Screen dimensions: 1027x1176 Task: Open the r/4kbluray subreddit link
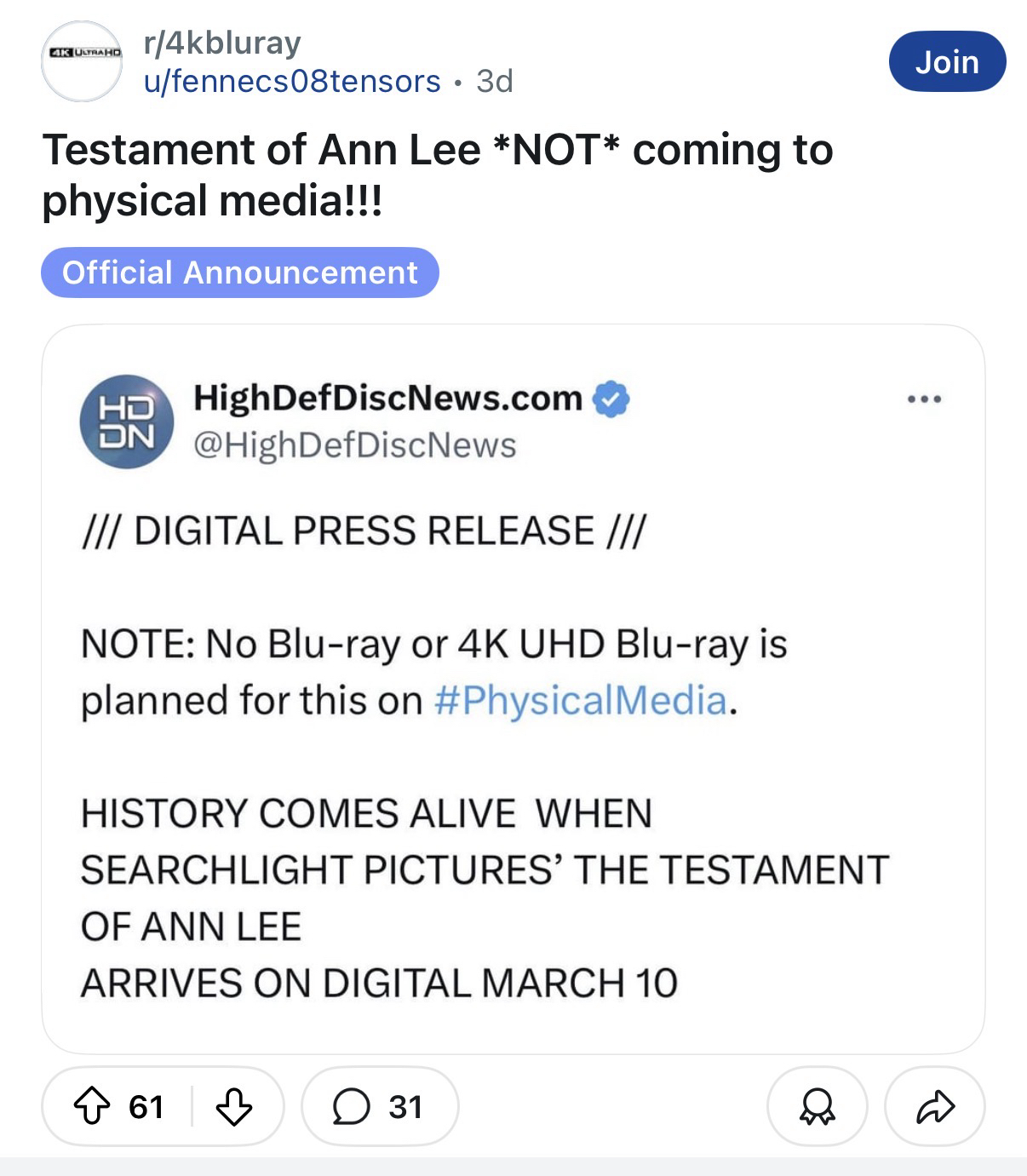click(222, 43)
